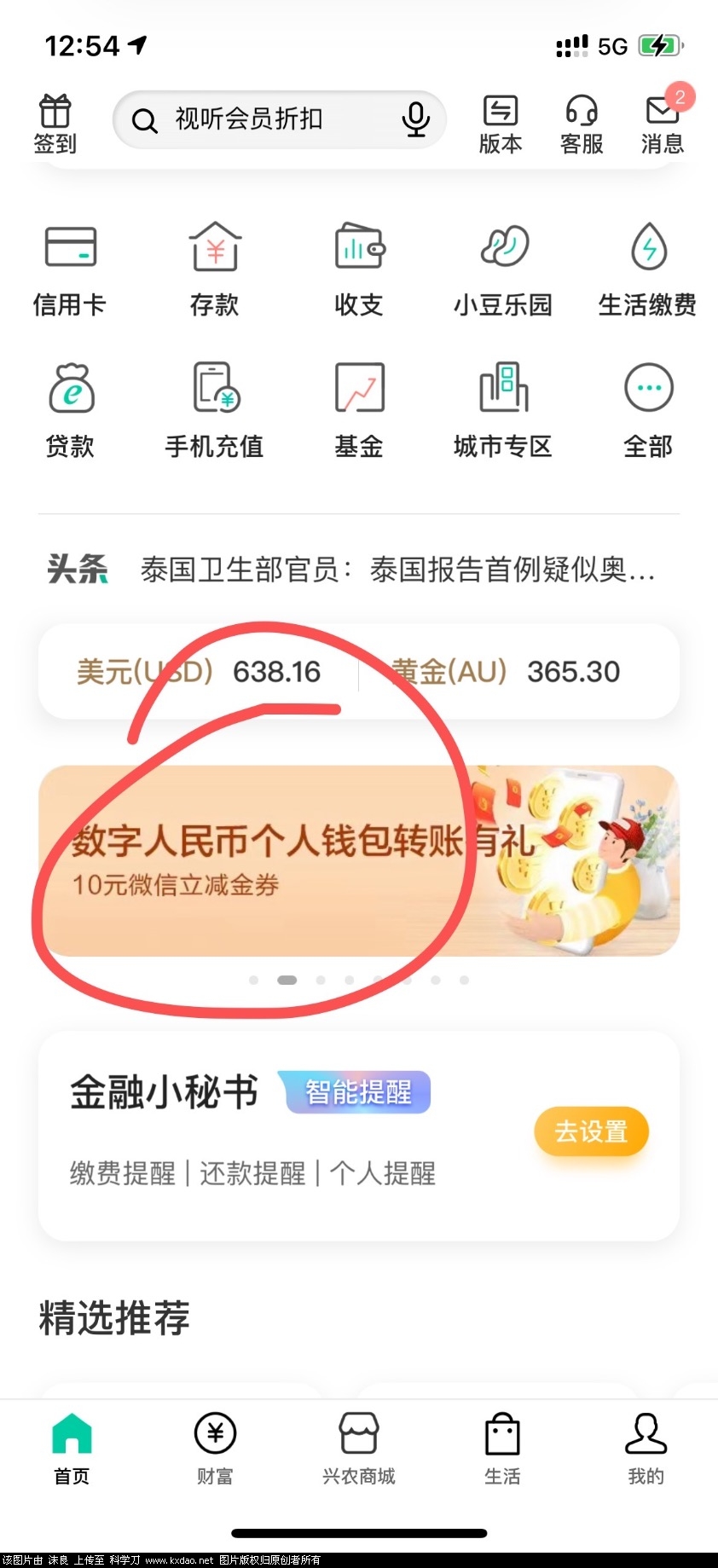Image resolution: width=718 pixels, height=1568 pixels.
Task: Start voice search with the microphone icon
Action: 415,120
